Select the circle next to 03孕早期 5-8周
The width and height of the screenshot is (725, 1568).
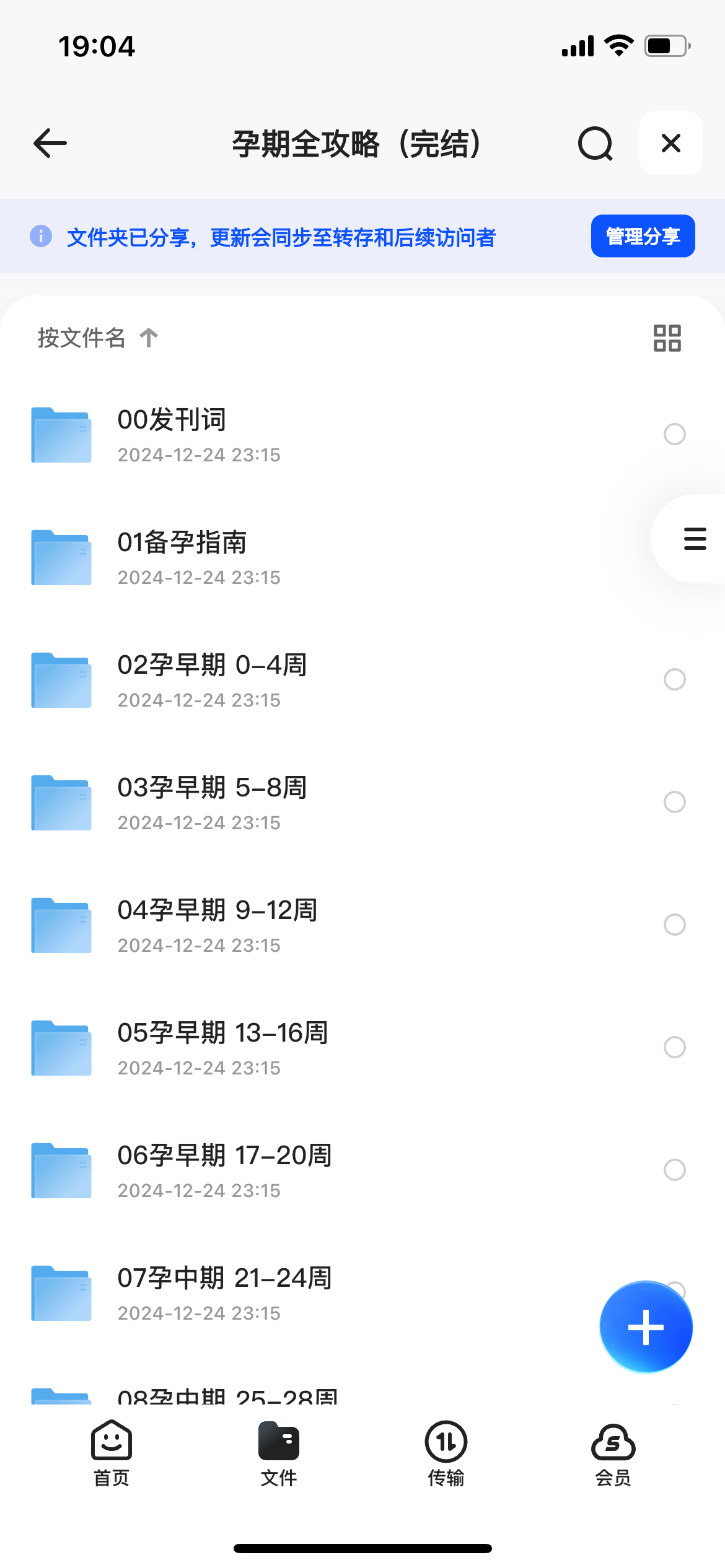point(674,802)
